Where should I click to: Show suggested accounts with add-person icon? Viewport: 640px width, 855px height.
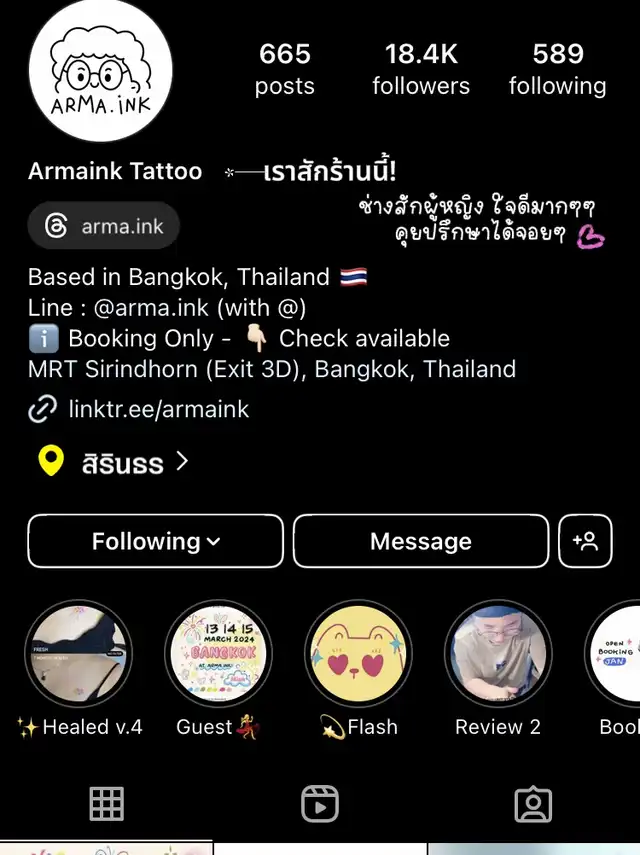[585, 541]
